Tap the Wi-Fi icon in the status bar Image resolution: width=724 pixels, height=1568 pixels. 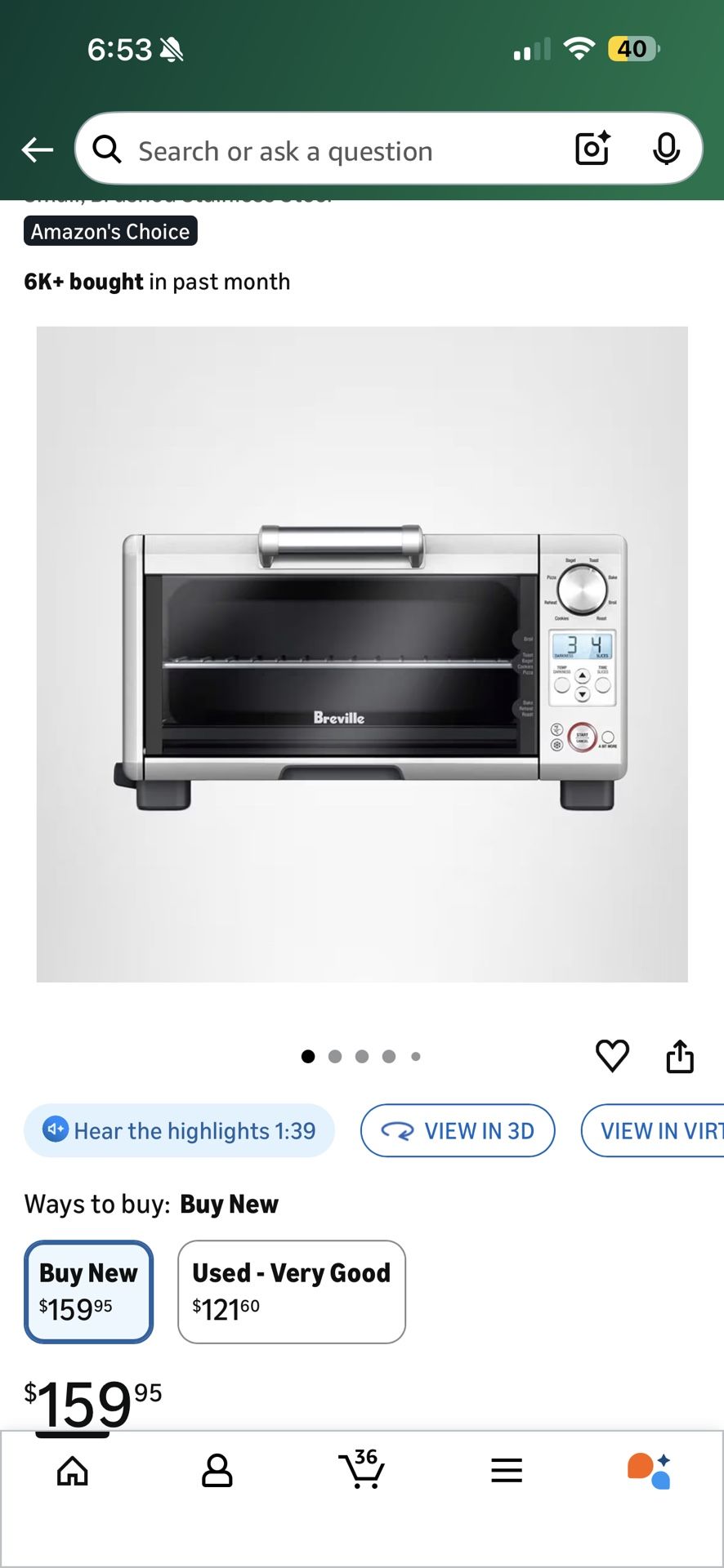(578, 49)
